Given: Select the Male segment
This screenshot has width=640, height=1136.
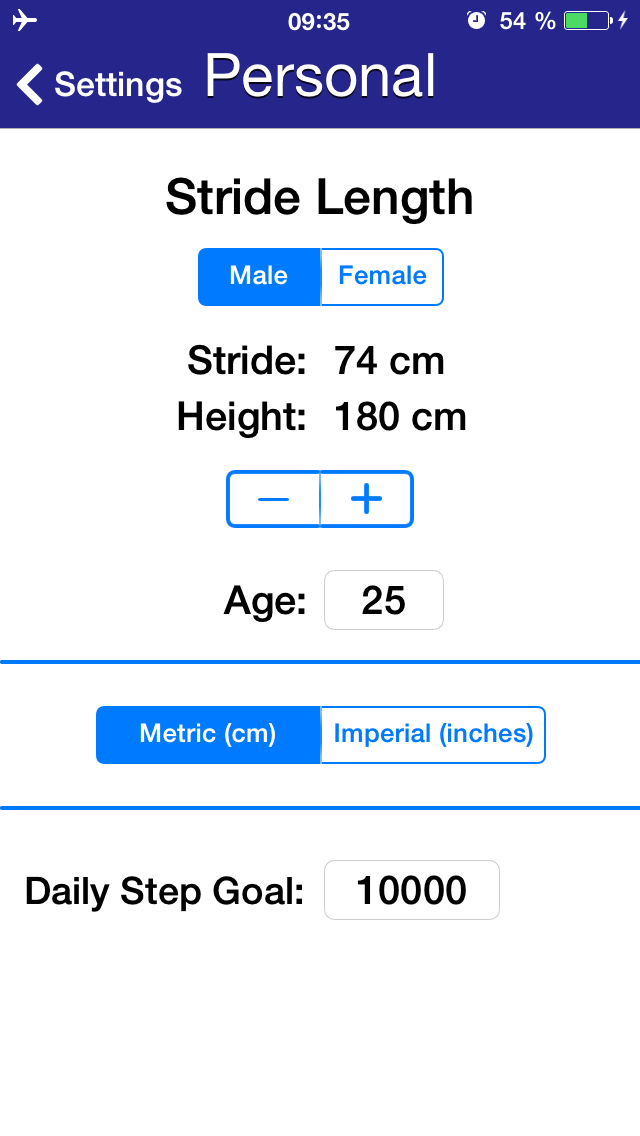Looking at the screenshot, I should point(259,277).
